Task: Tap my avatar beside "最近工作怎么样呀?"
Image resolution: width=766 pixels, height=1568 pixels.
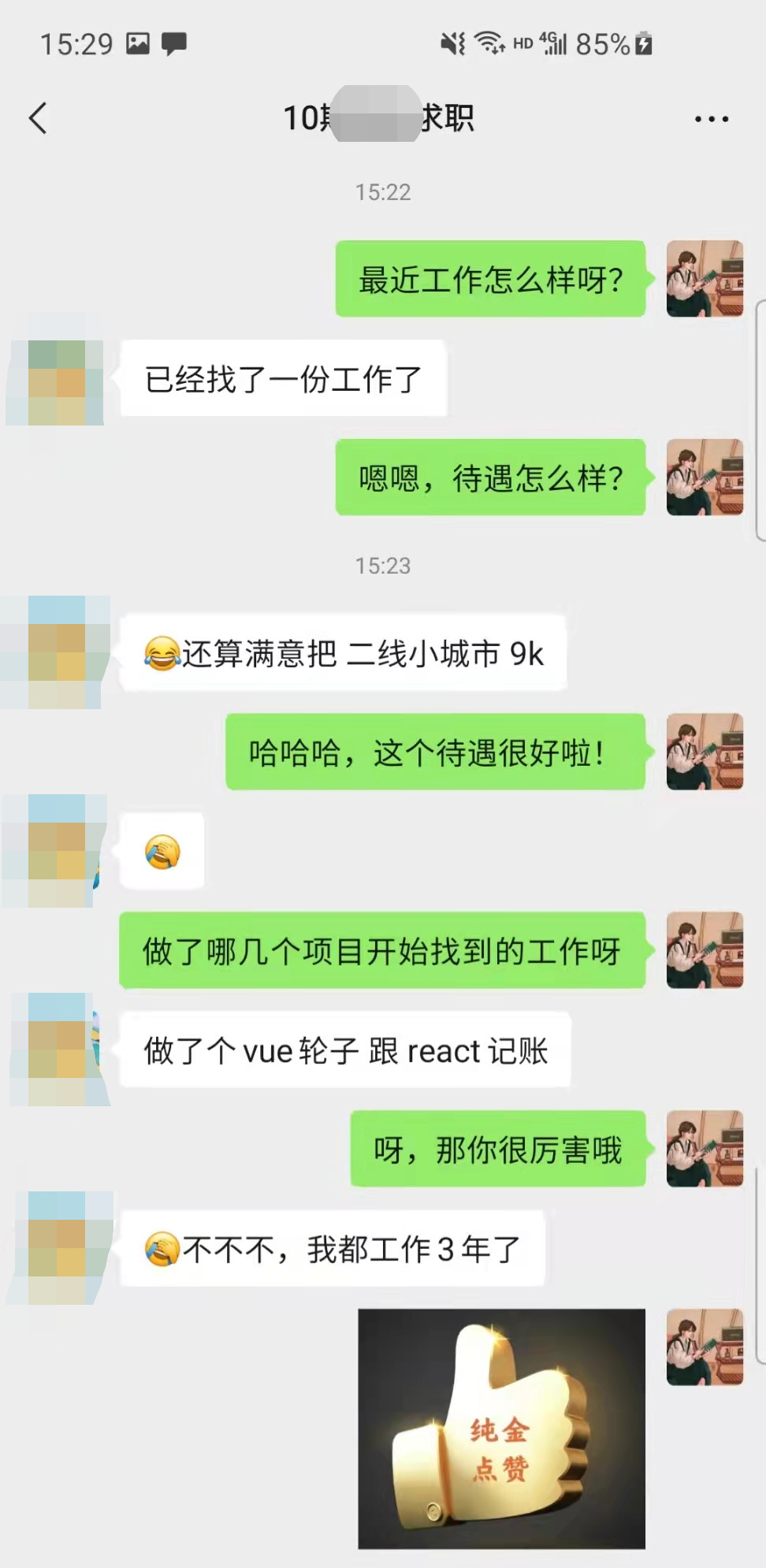Action: [x=705, y=279]
